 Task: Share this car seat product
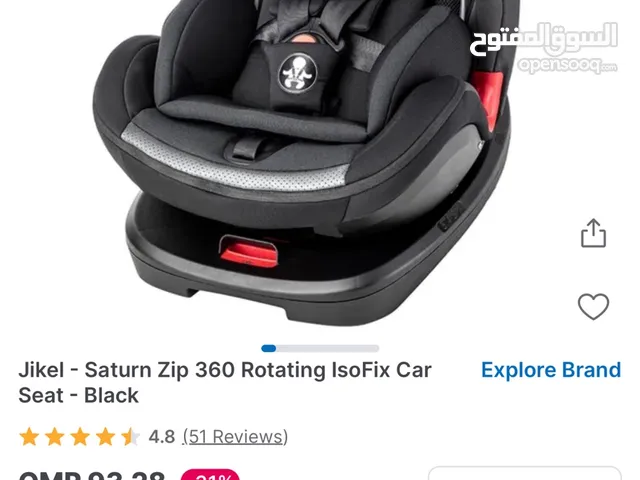(x=593, y=234)
